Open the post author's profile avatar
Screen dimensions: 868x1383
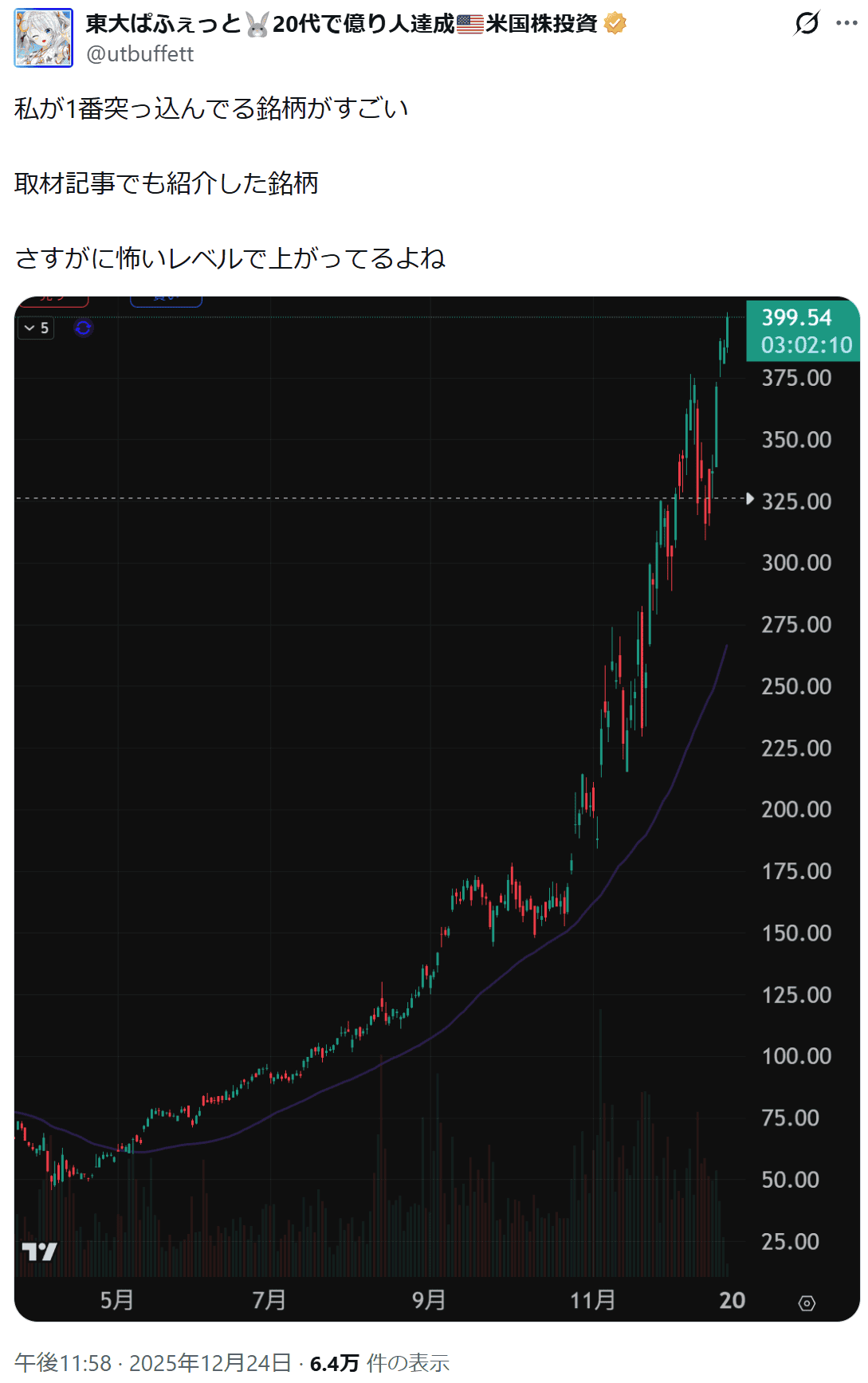(x=44, y=38)
